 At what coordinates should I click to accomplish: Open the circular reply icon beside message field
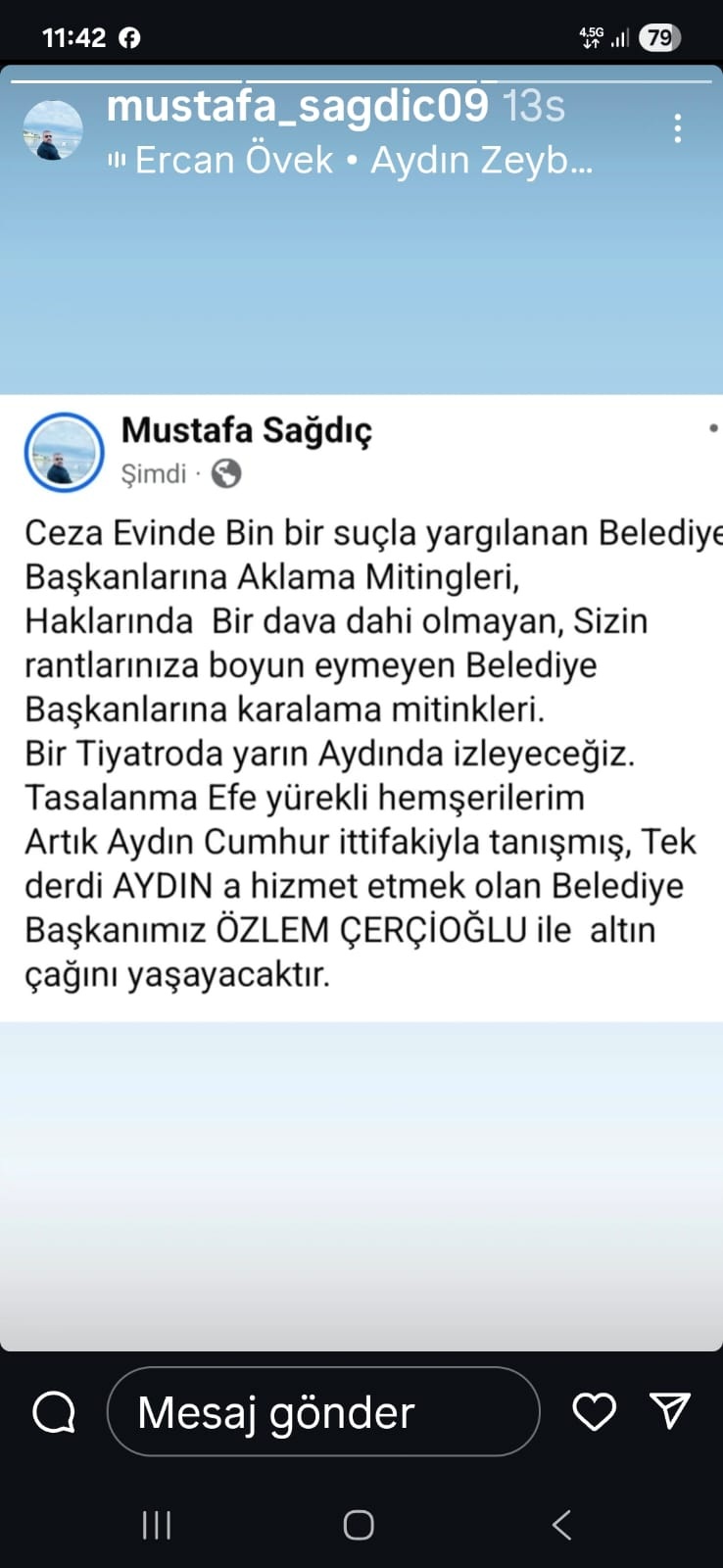coord(54,1412)
